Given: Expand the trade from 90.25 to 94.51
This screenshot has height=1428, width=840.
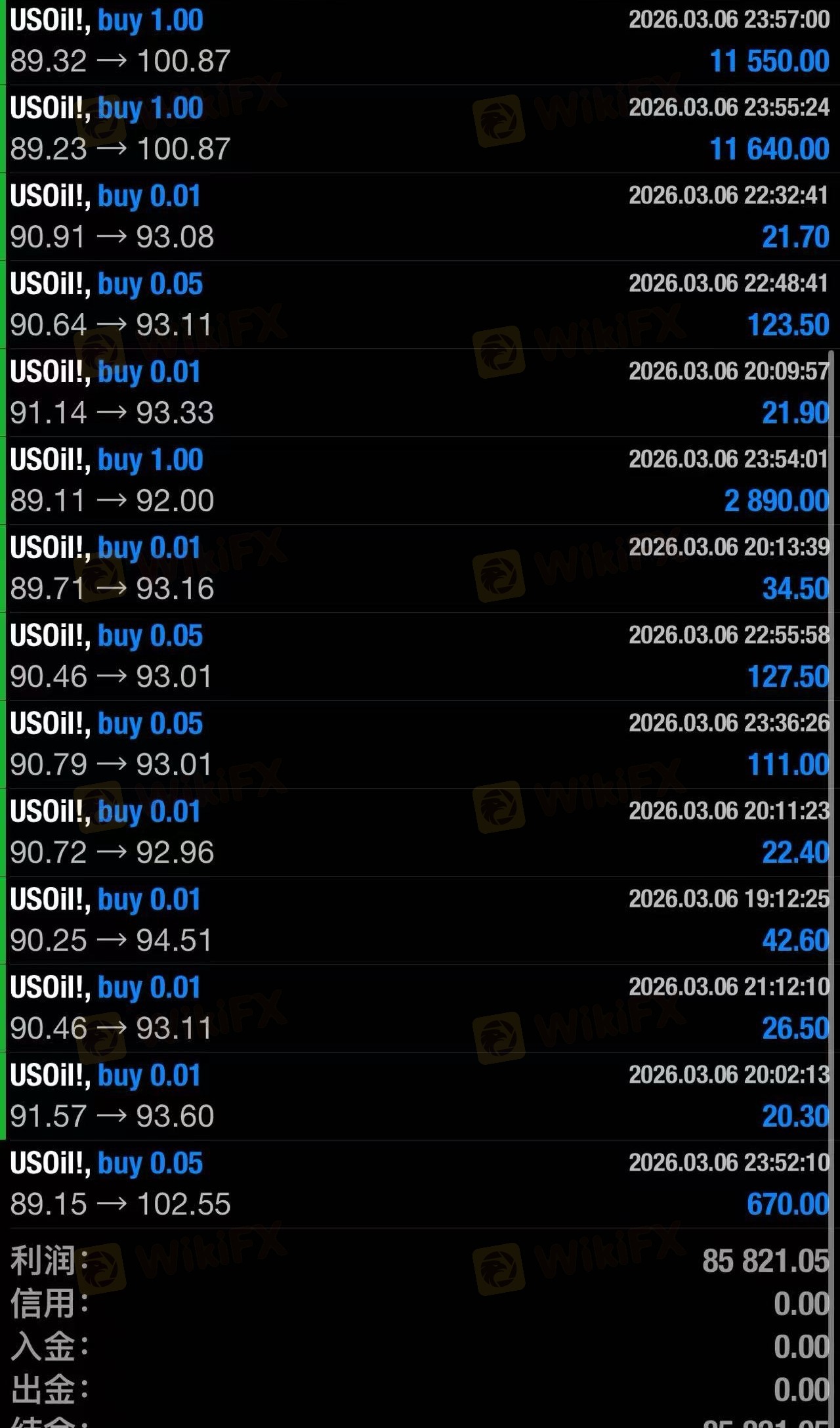Looking at the screenshot, I should [x=420, y=920].
